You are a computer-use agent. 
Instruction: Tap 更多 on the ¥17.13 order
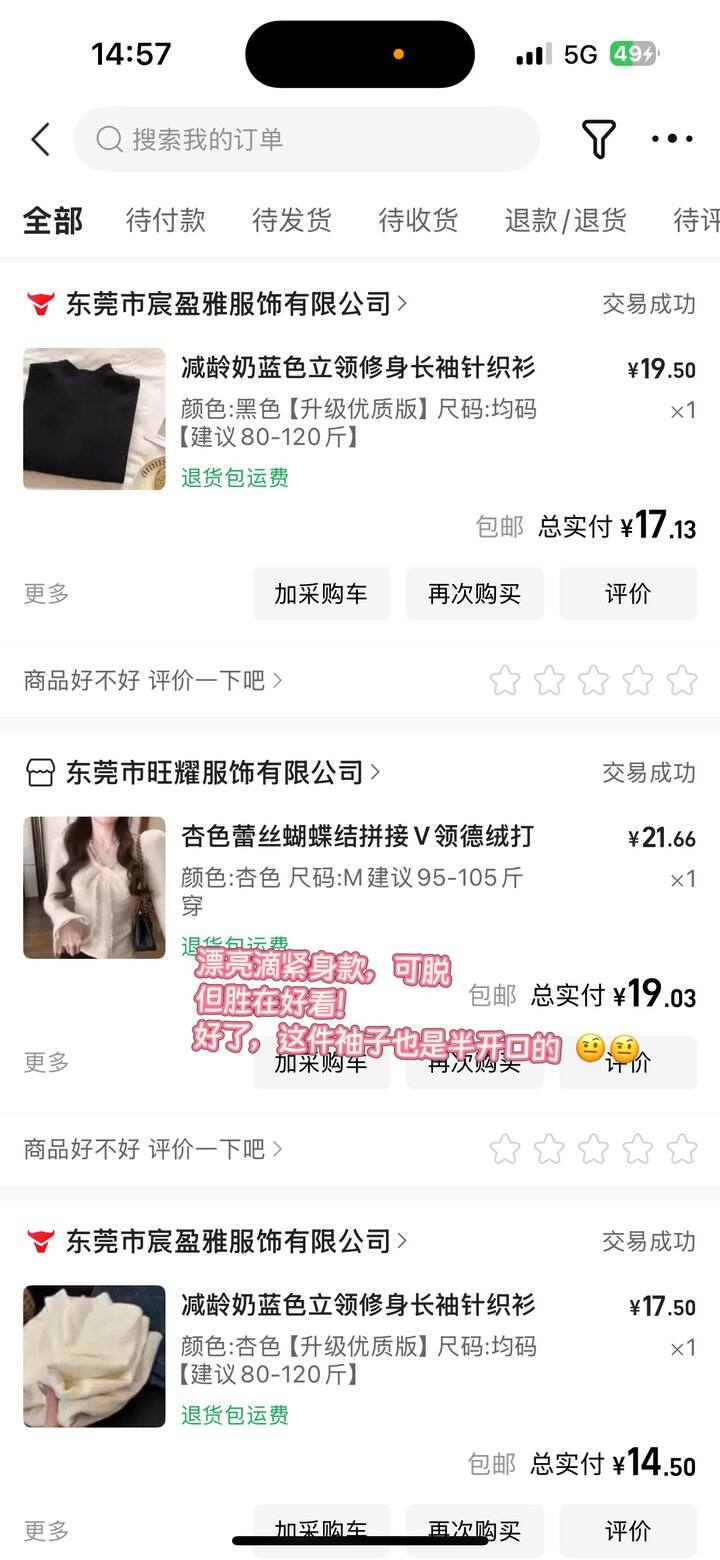[46, 594]
